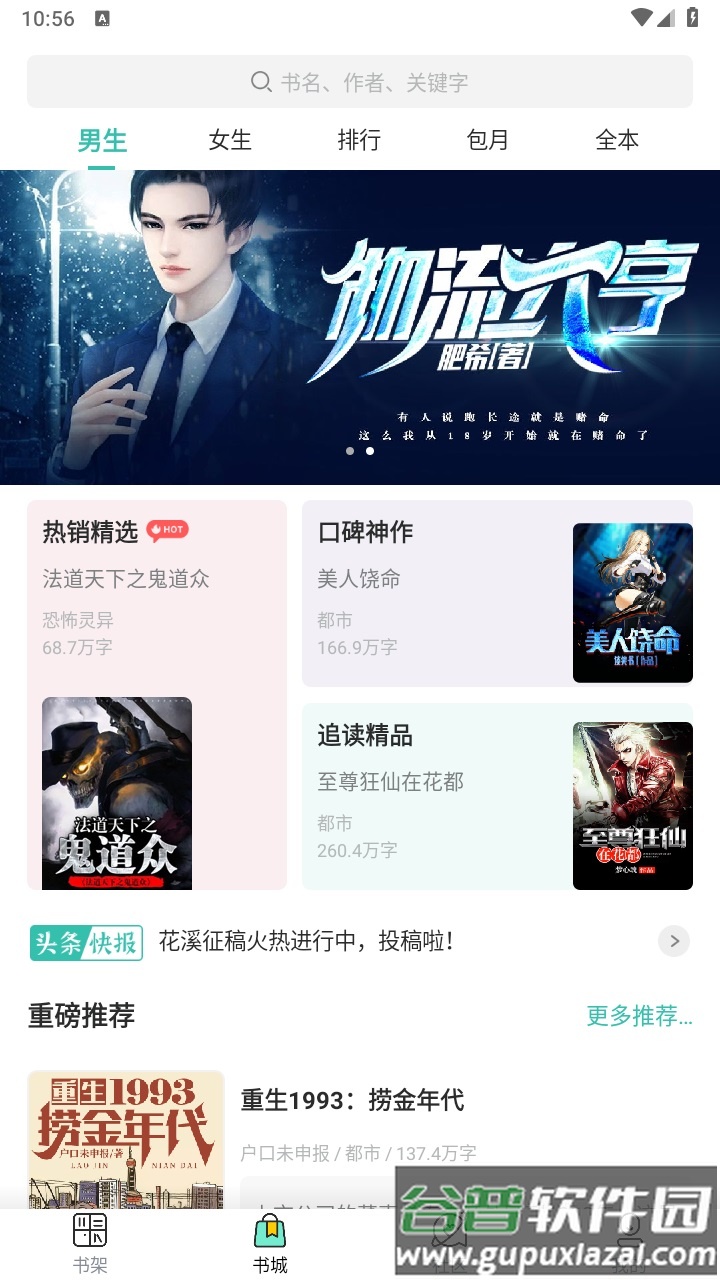Tap the 头条快报 headline news badge
Viewport: 720px width, 1280px height.
(85, 941)
